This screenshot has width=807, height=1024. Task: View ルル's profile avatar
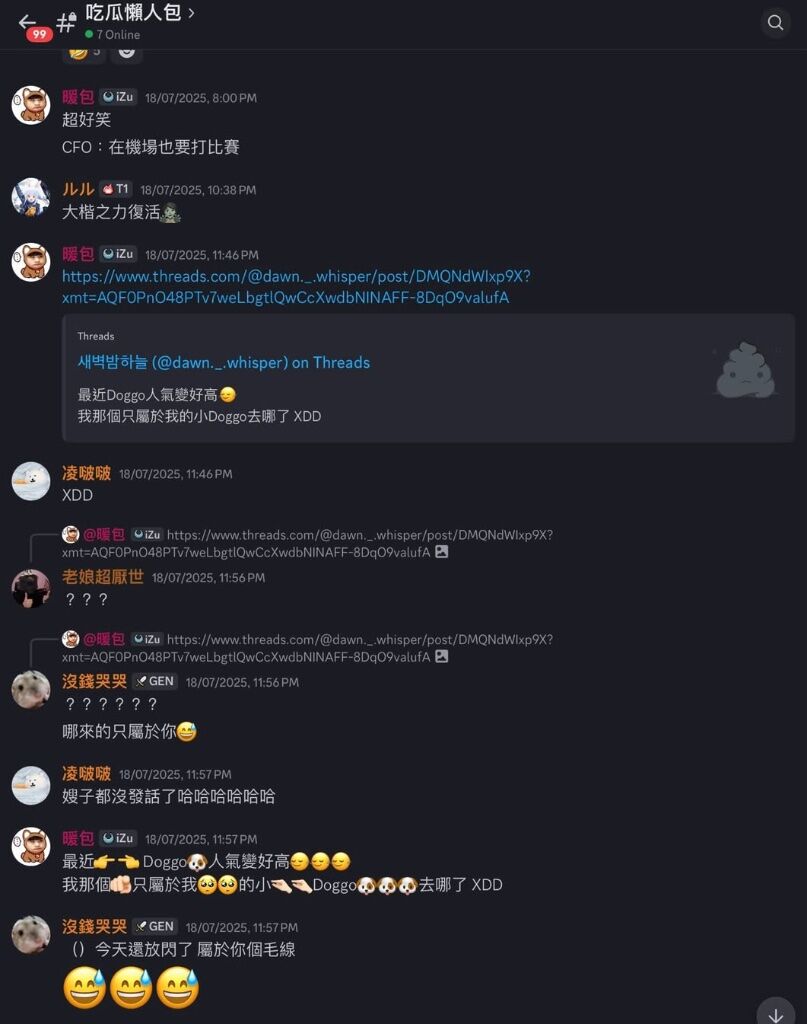31,197
